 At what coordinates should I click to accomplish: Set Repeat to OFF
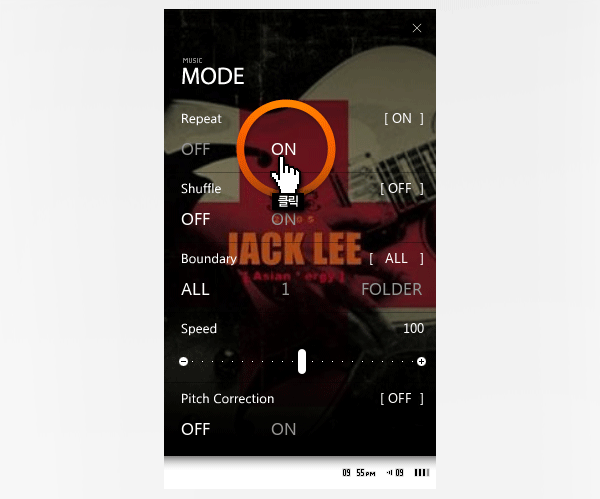196,149
